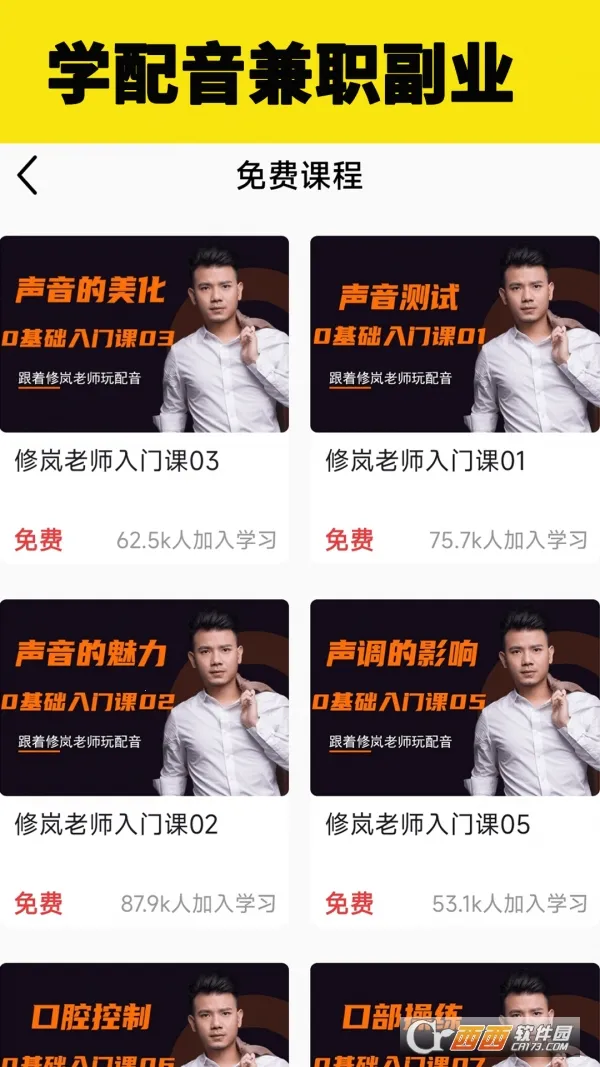The width and height of the screenshot is (600, 1067).
Task: Go back from the 免费课程 page
Action: 27,176
